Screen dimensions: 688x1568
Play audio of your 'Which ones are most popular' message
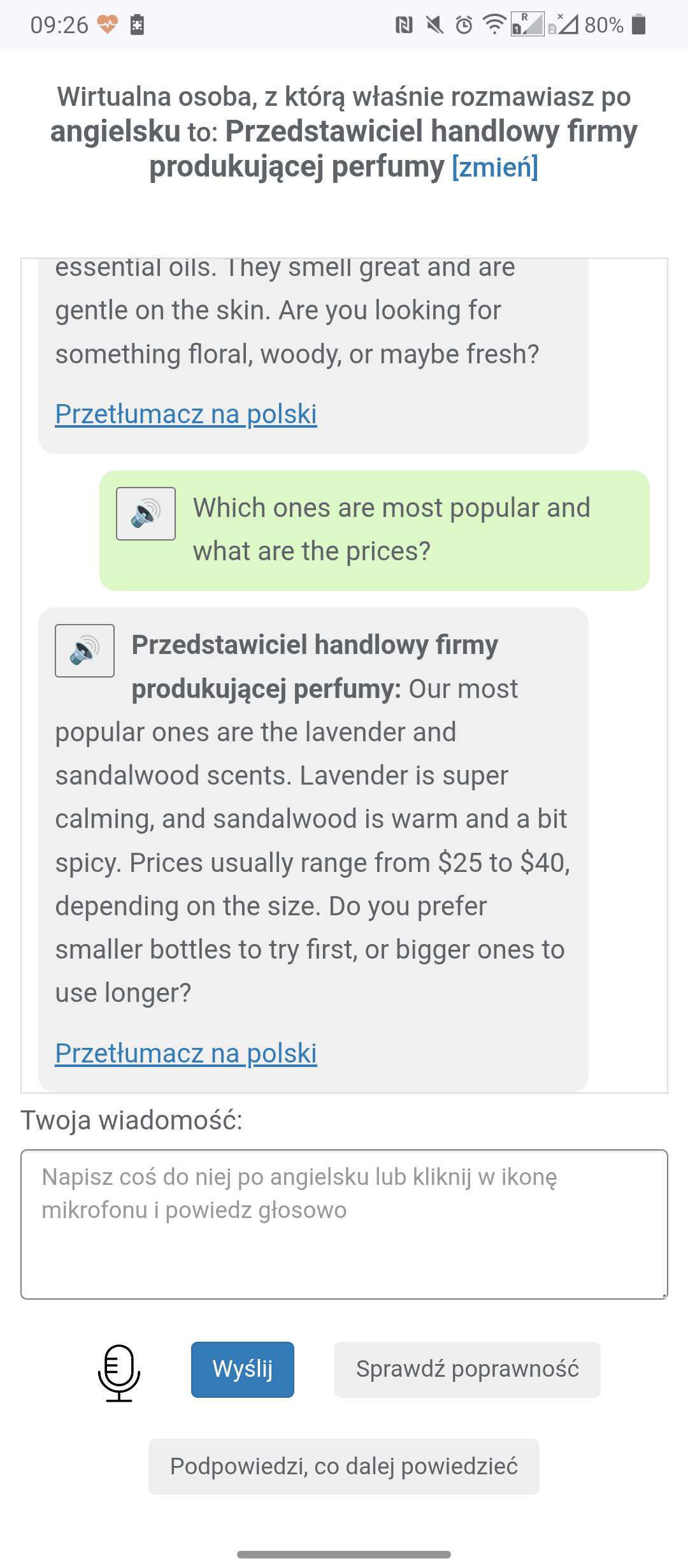[x=146, y=514]
